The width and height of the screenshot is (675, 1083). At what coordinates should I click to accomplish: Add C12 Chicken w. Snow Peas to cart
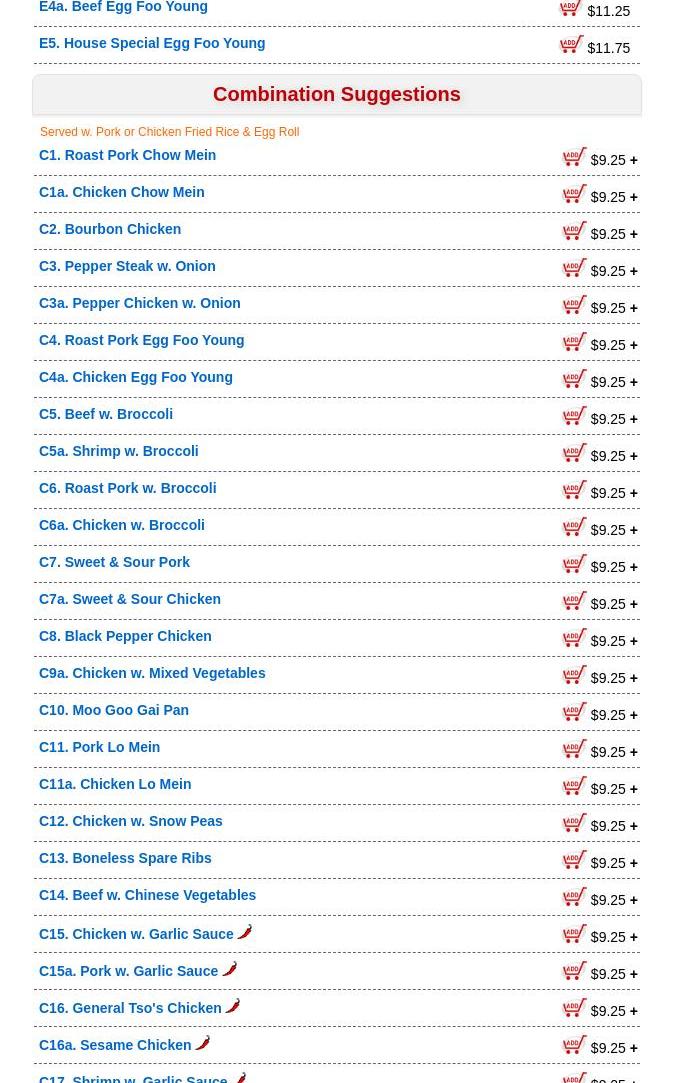[x=574, y=823]
